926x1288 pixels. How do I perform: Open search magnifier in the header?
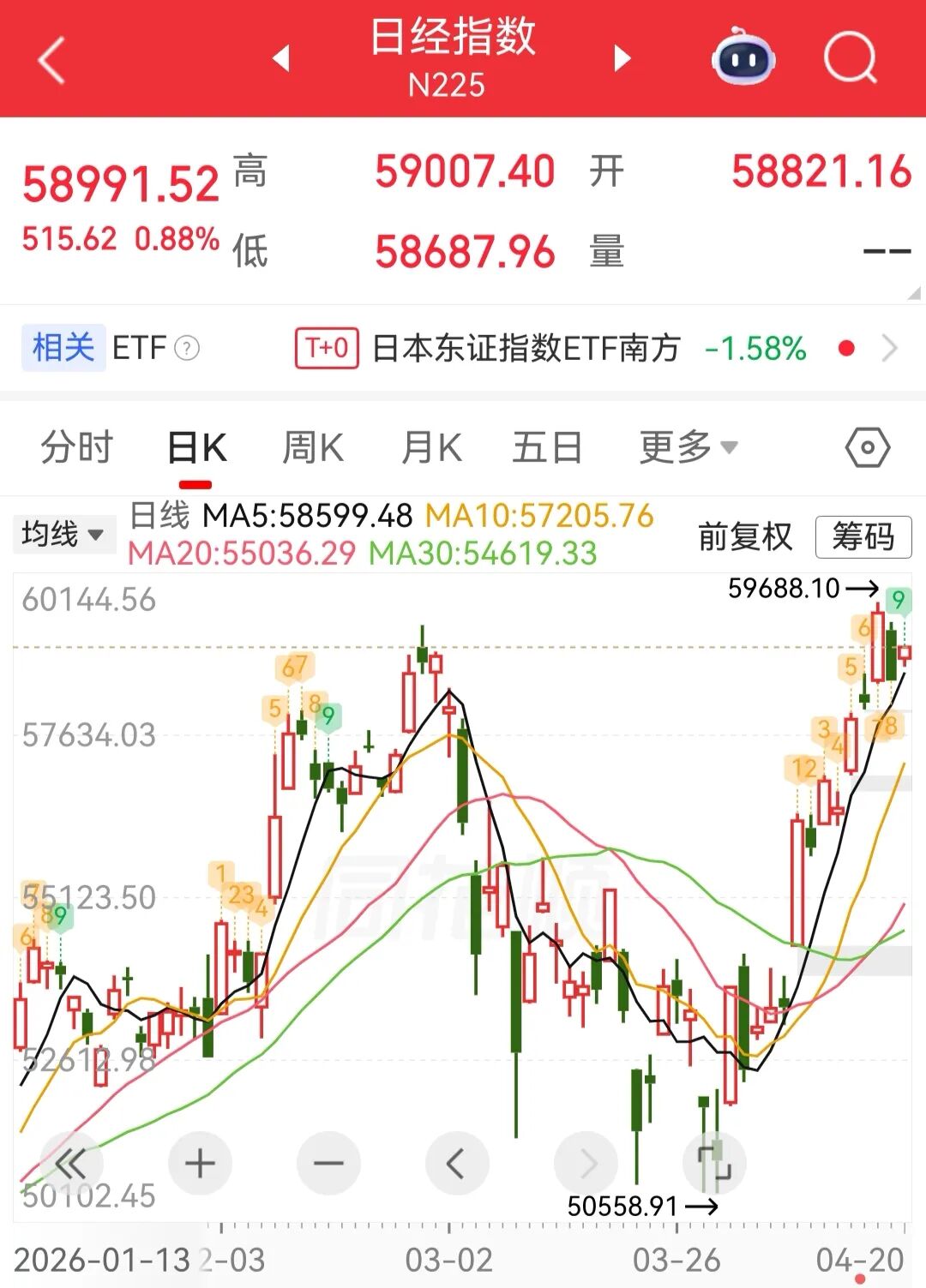(x=850, y=58)
